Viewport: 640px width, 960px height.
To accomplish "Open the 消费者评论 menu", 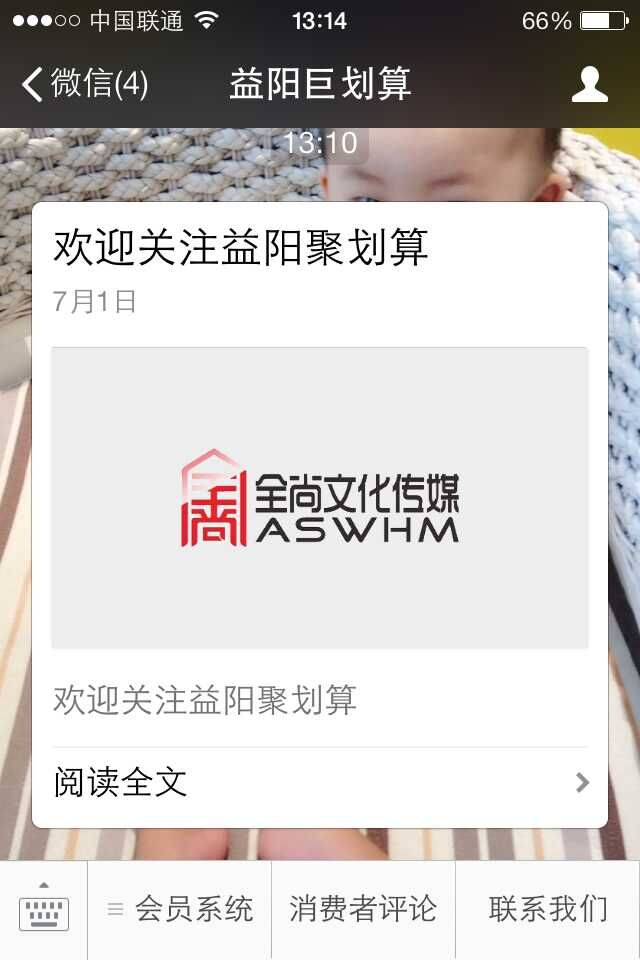I will point(363,909).
